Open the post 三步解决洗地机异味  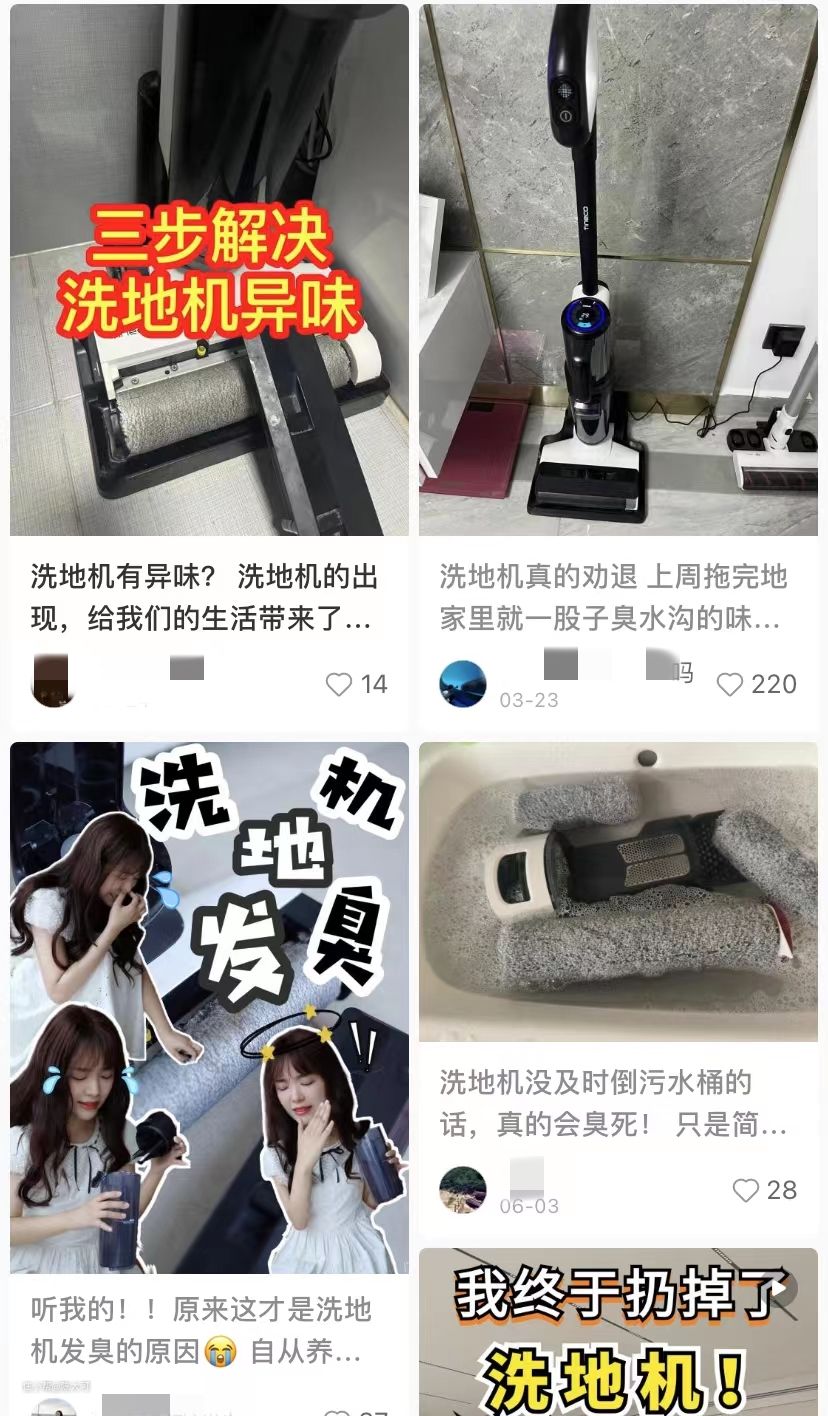[209, 270]
